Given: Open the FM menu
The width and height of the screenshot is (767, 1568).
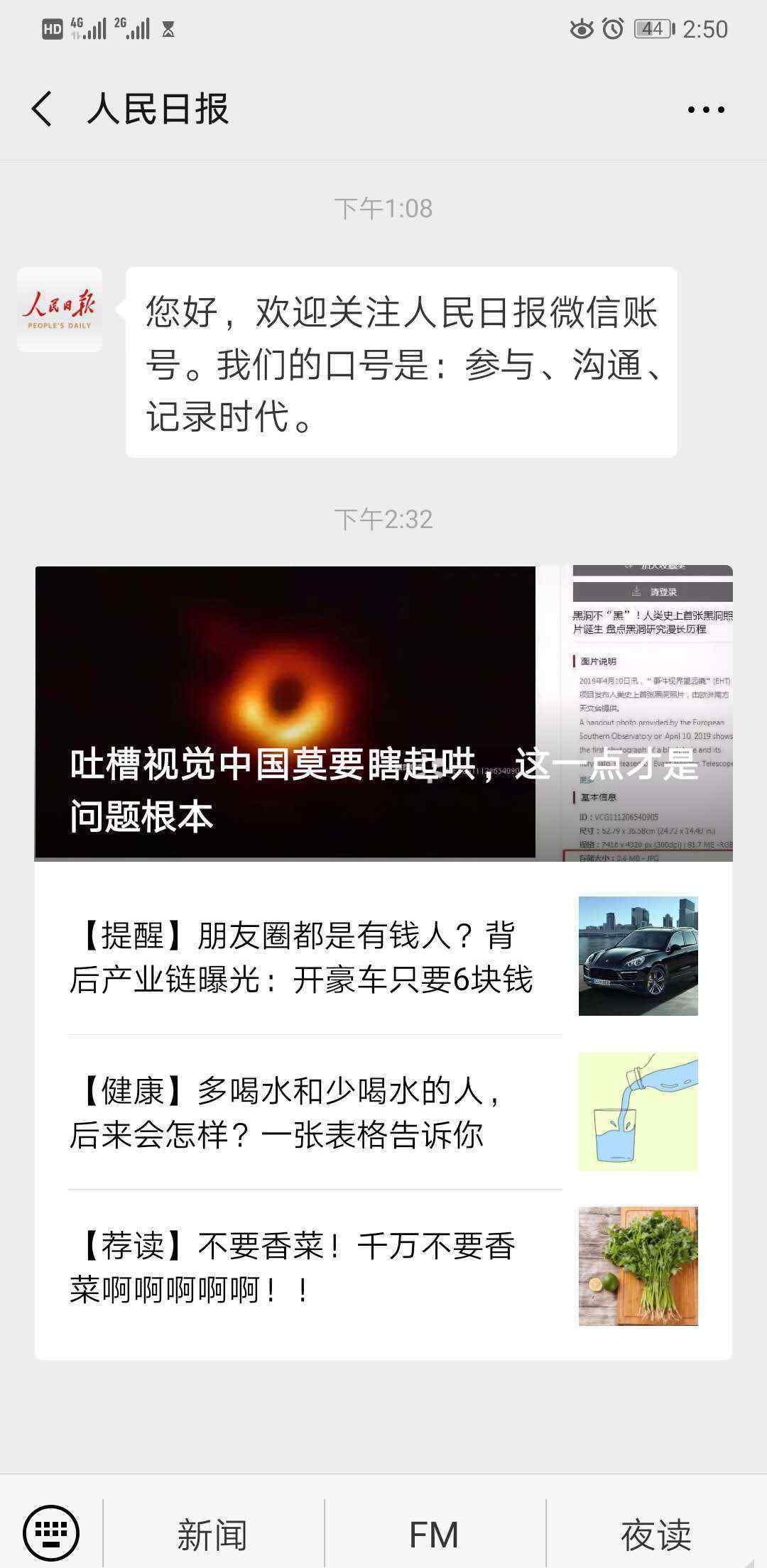Looking at the screenshot, I should (x=435, y=1535).
